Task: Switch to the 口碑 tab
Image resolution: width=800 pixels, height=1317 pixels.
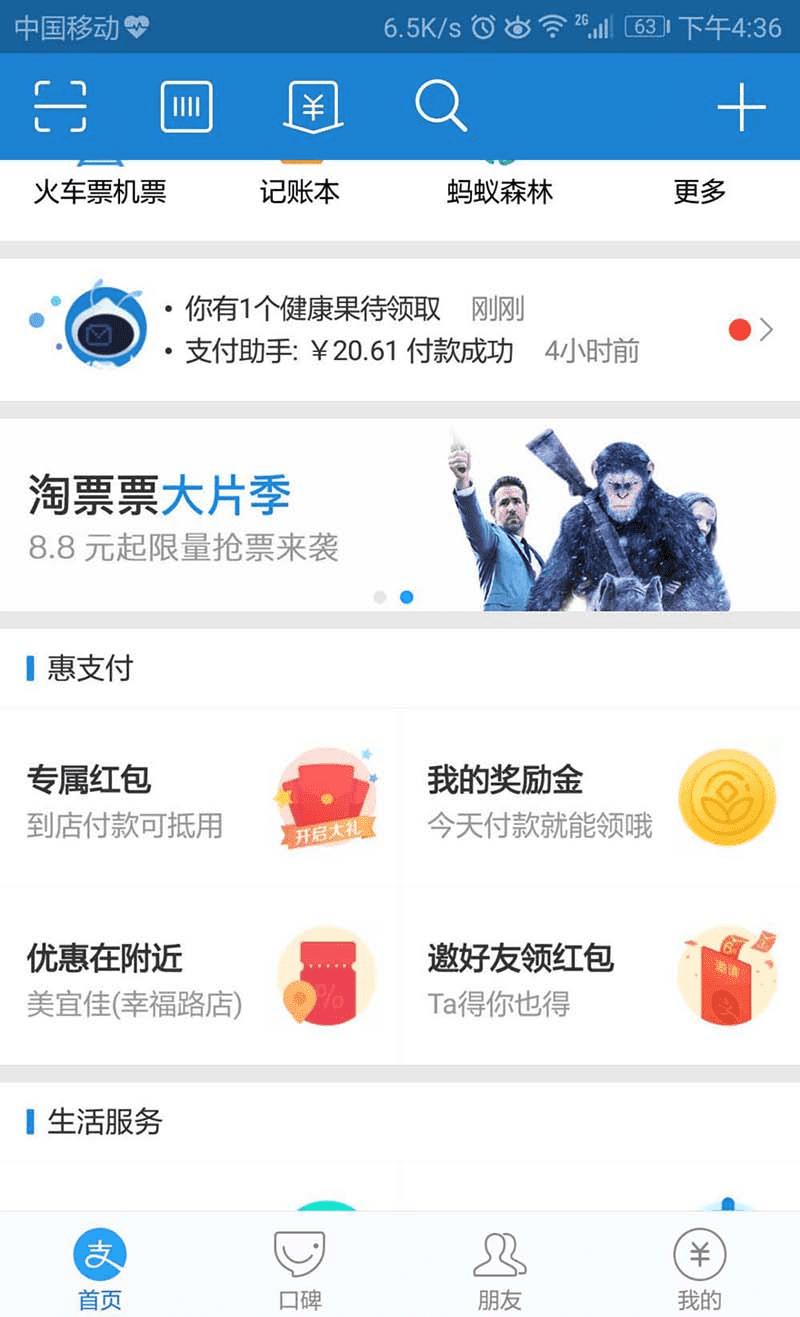Action: tap(300, 1268)
